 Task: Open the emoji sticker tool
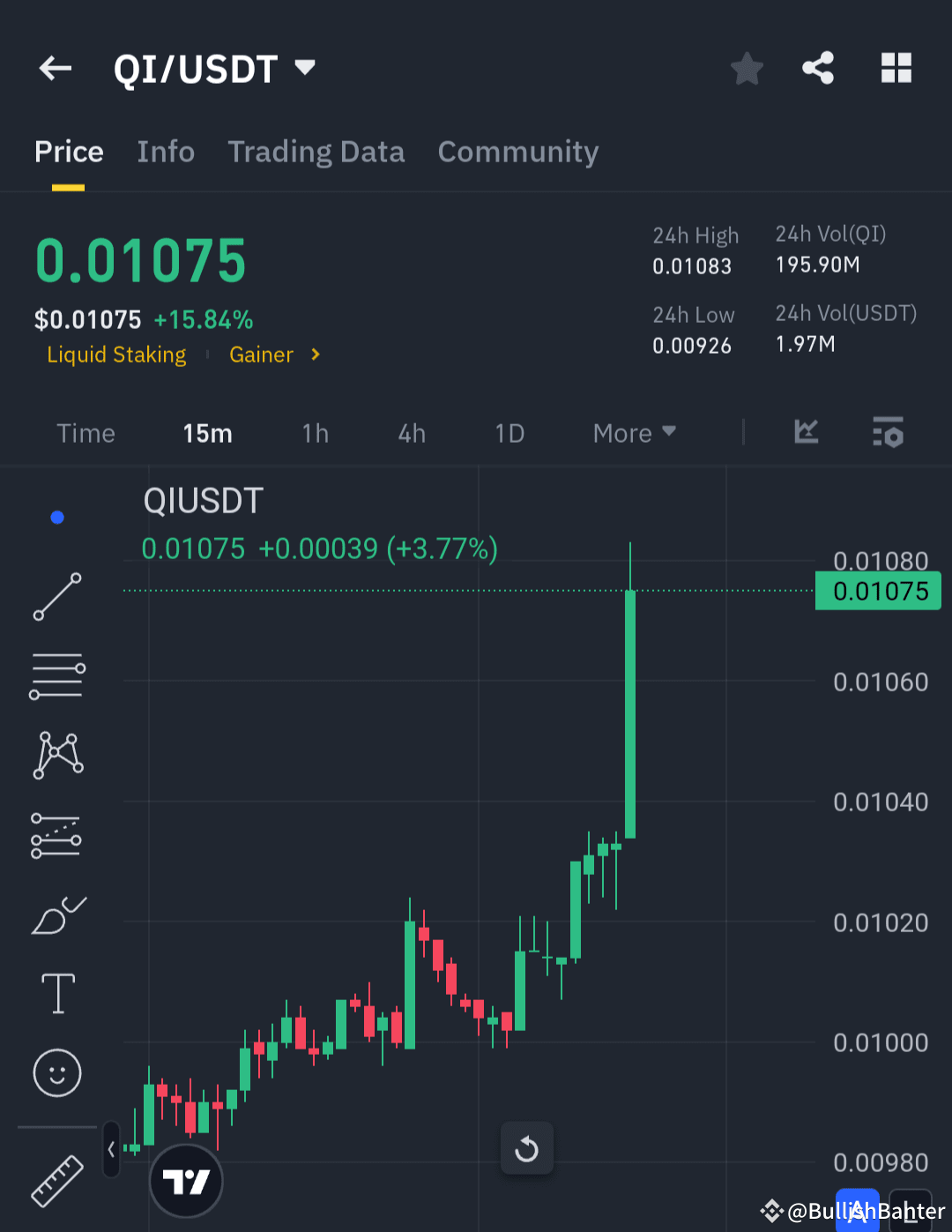(56, 1073)
